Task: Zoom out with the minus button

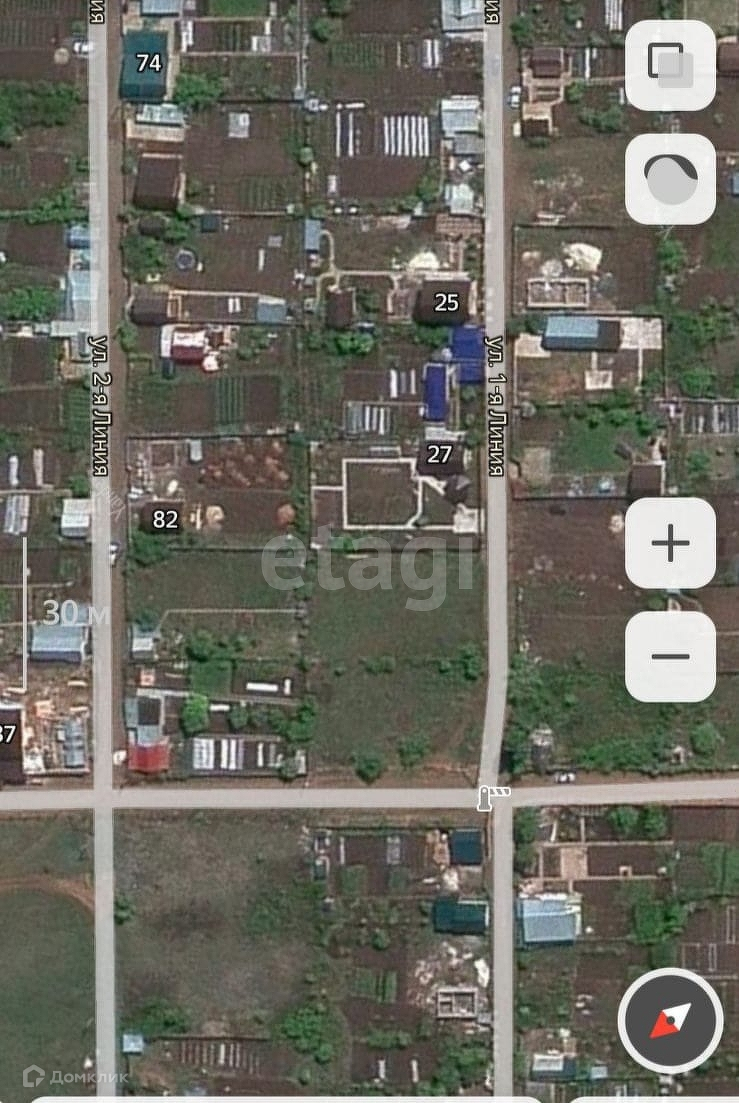Action: [x=670, y=657]
